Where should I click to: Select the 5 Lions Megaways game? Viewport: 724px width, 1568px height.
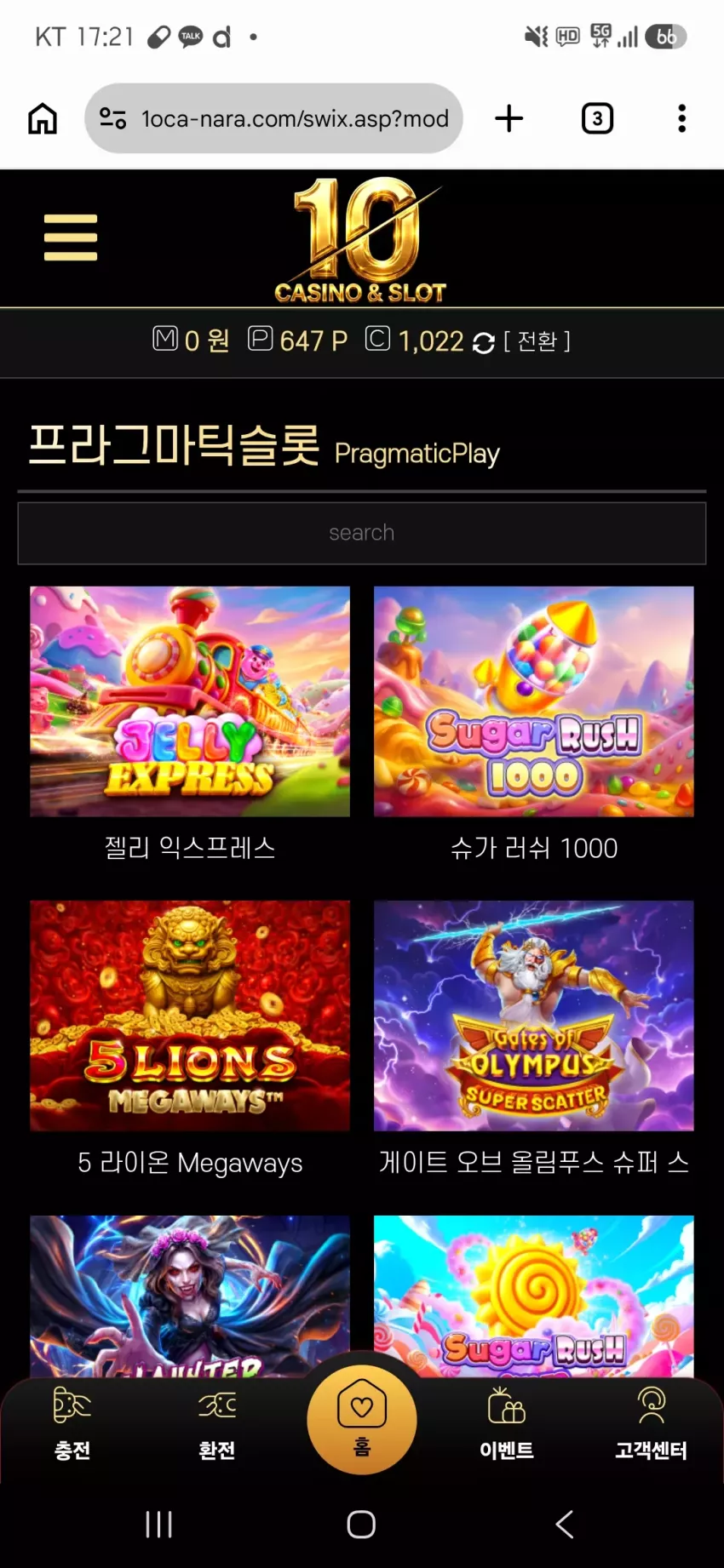(190, 1016)
